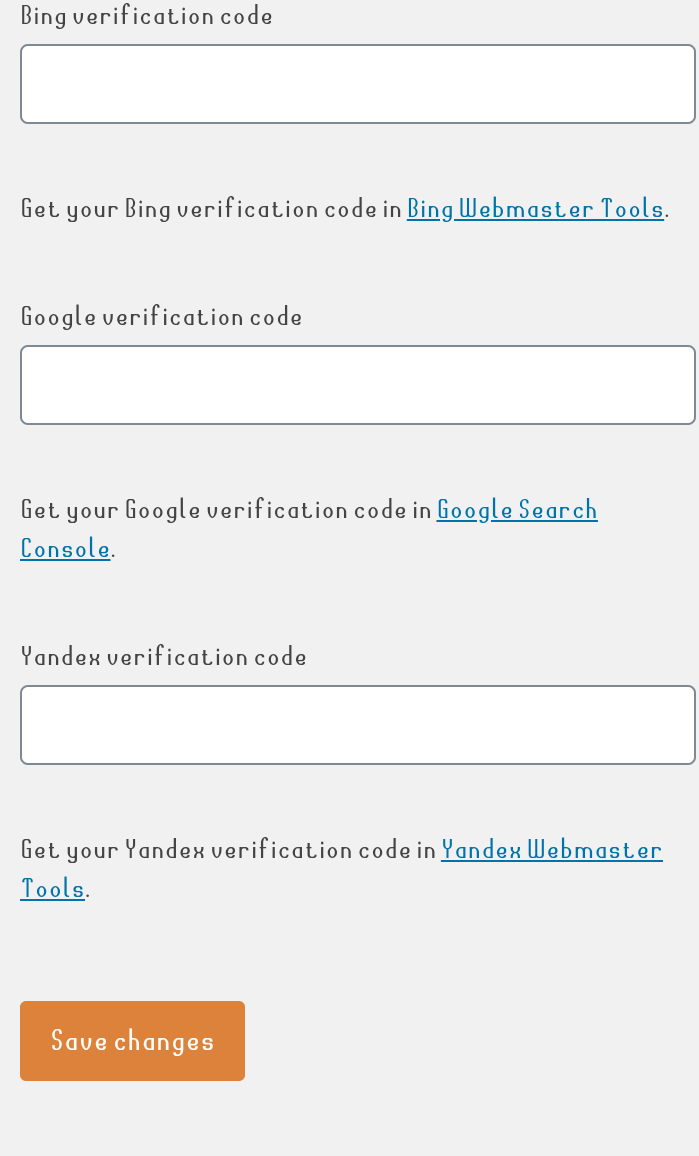Open the Google Search Console link

[516, 510]
